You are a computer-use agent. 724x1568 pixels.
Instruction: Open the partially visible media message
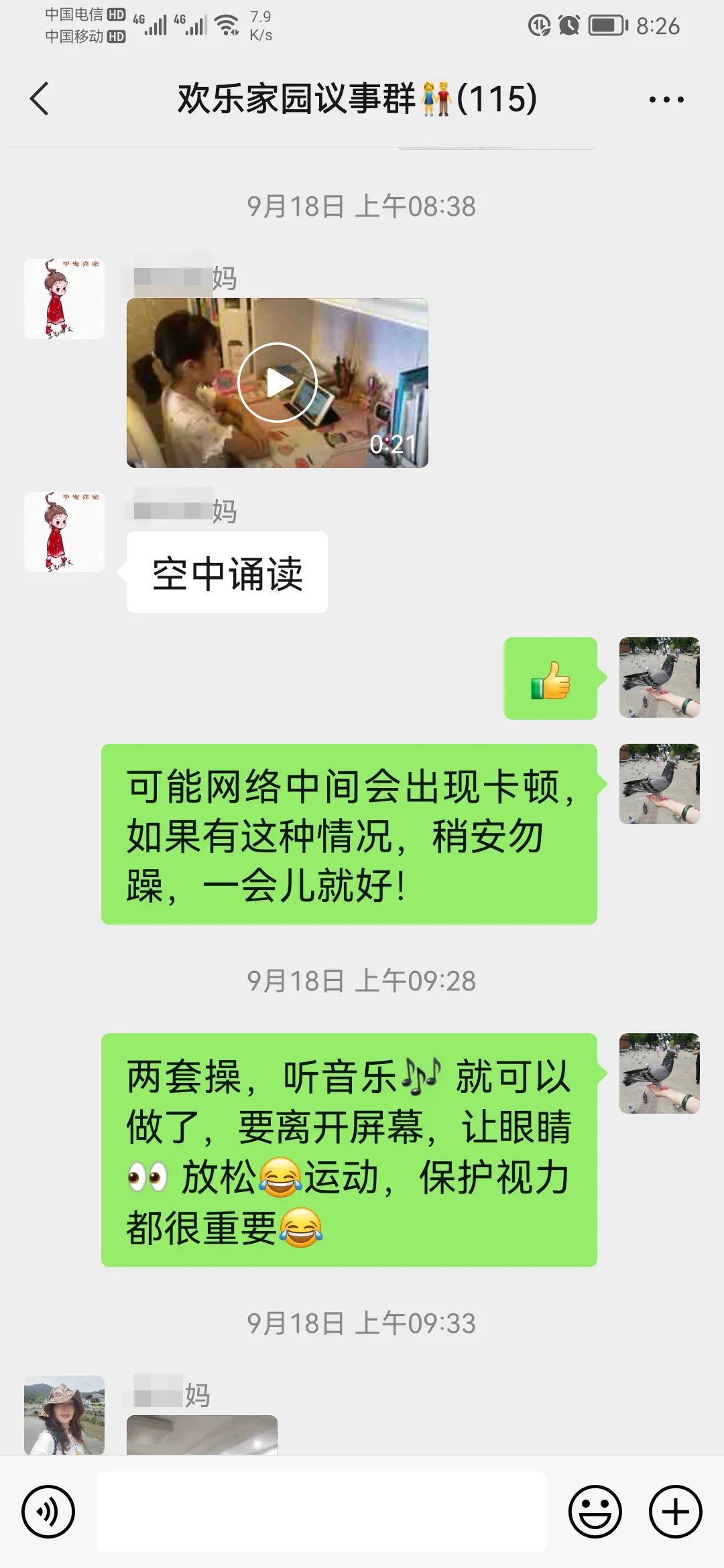point(202,1434)
